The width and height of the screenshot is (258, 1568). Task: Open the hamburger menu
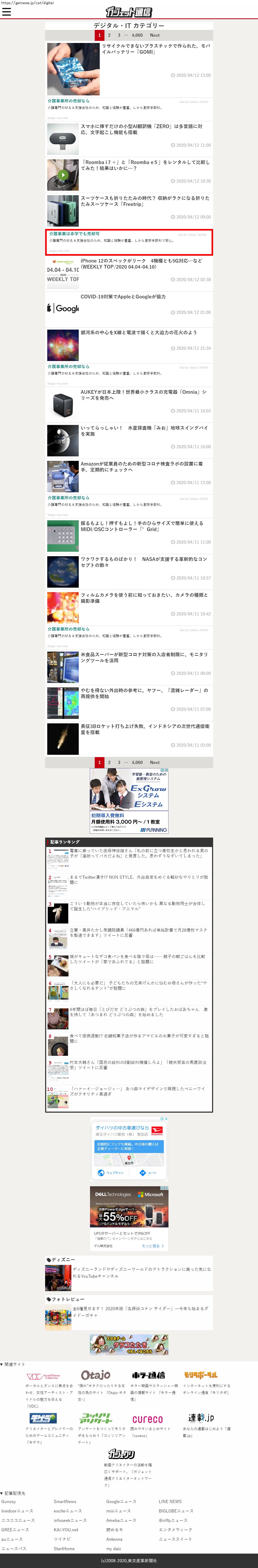pos(7,12)
